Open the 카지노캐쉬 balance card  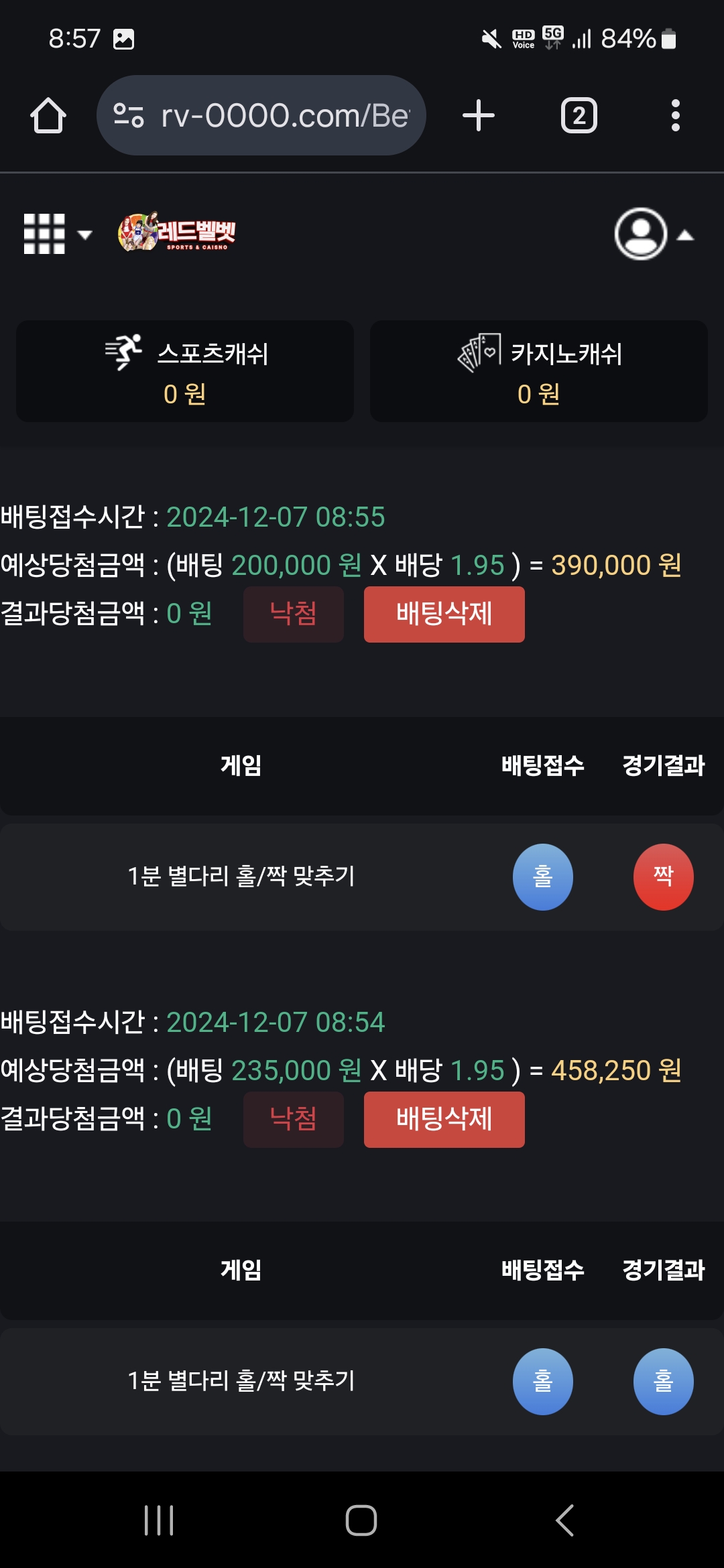(539, 371)
